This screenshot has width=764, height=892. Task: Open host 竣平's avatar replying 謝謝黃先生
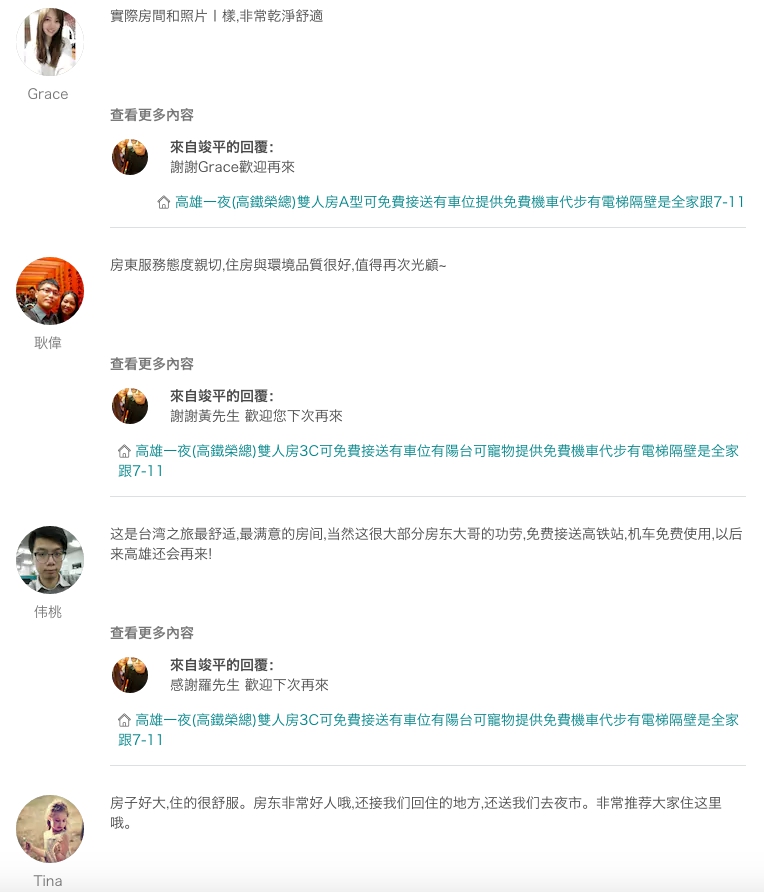130,406
